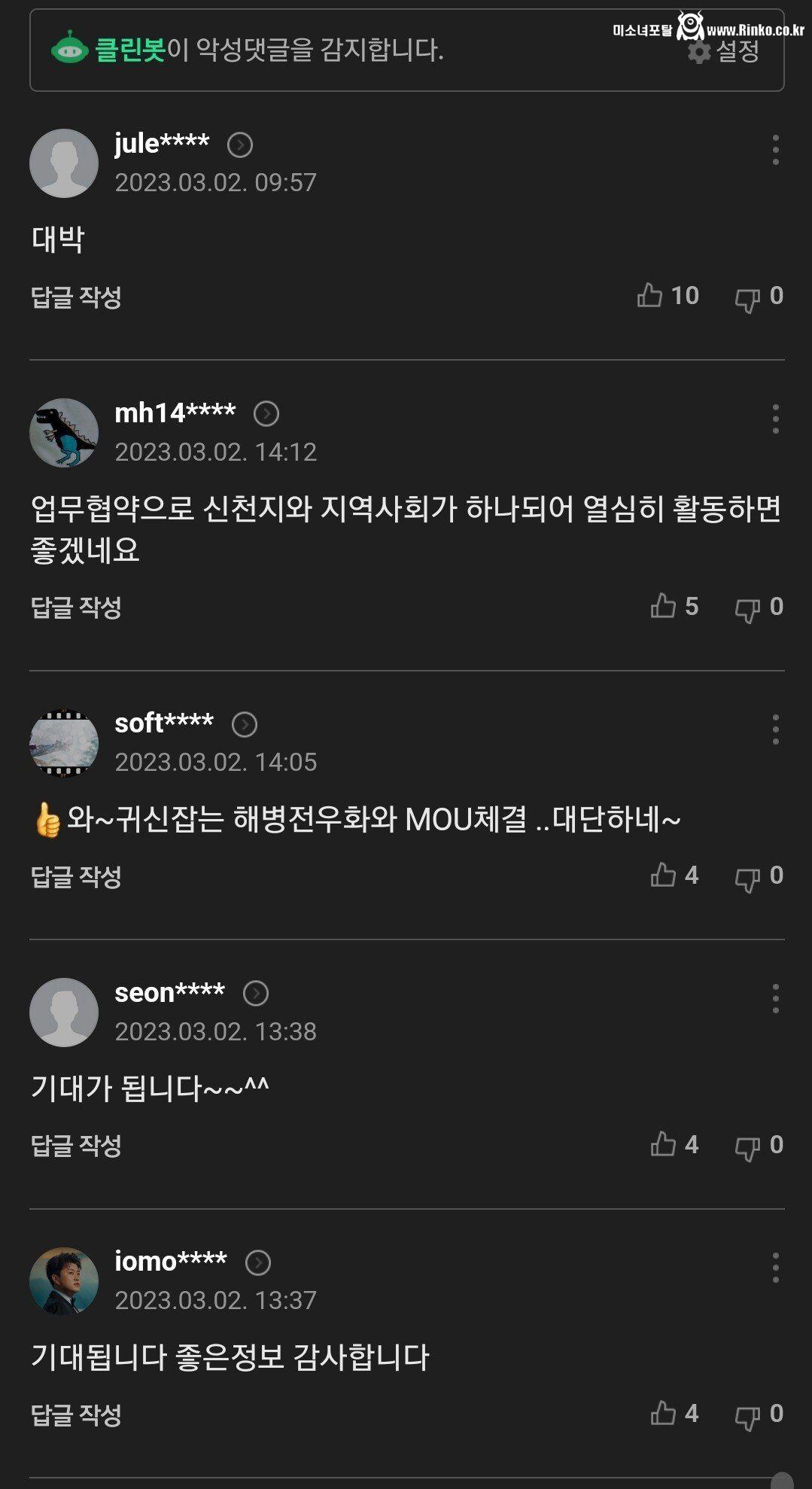Open the kebab menu on jule****'s comment
The image size is (812, 1489).
(x=776, y=149)
